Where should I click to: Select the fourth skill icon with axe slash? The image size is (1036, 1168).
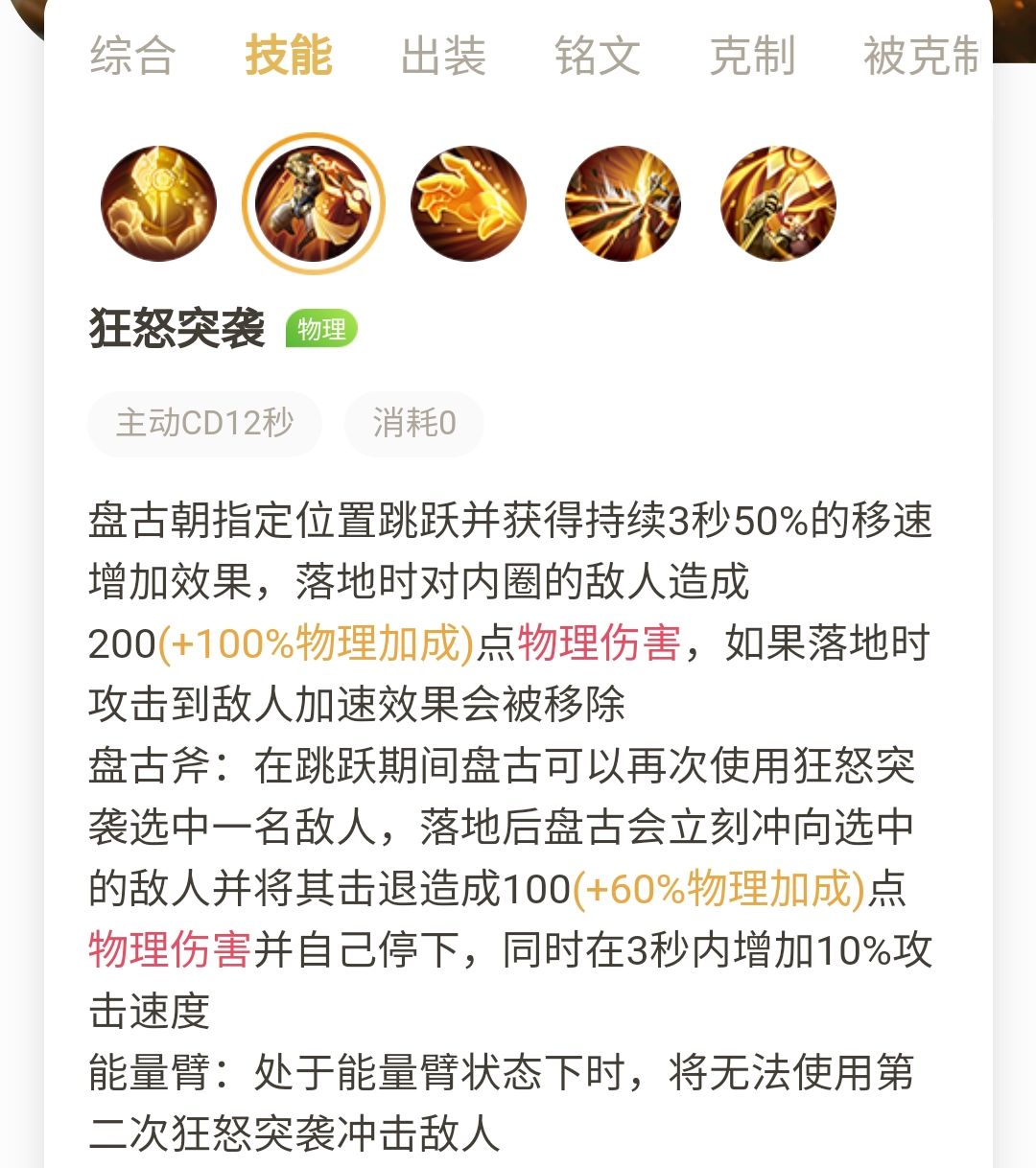click(x=623, y=203)
